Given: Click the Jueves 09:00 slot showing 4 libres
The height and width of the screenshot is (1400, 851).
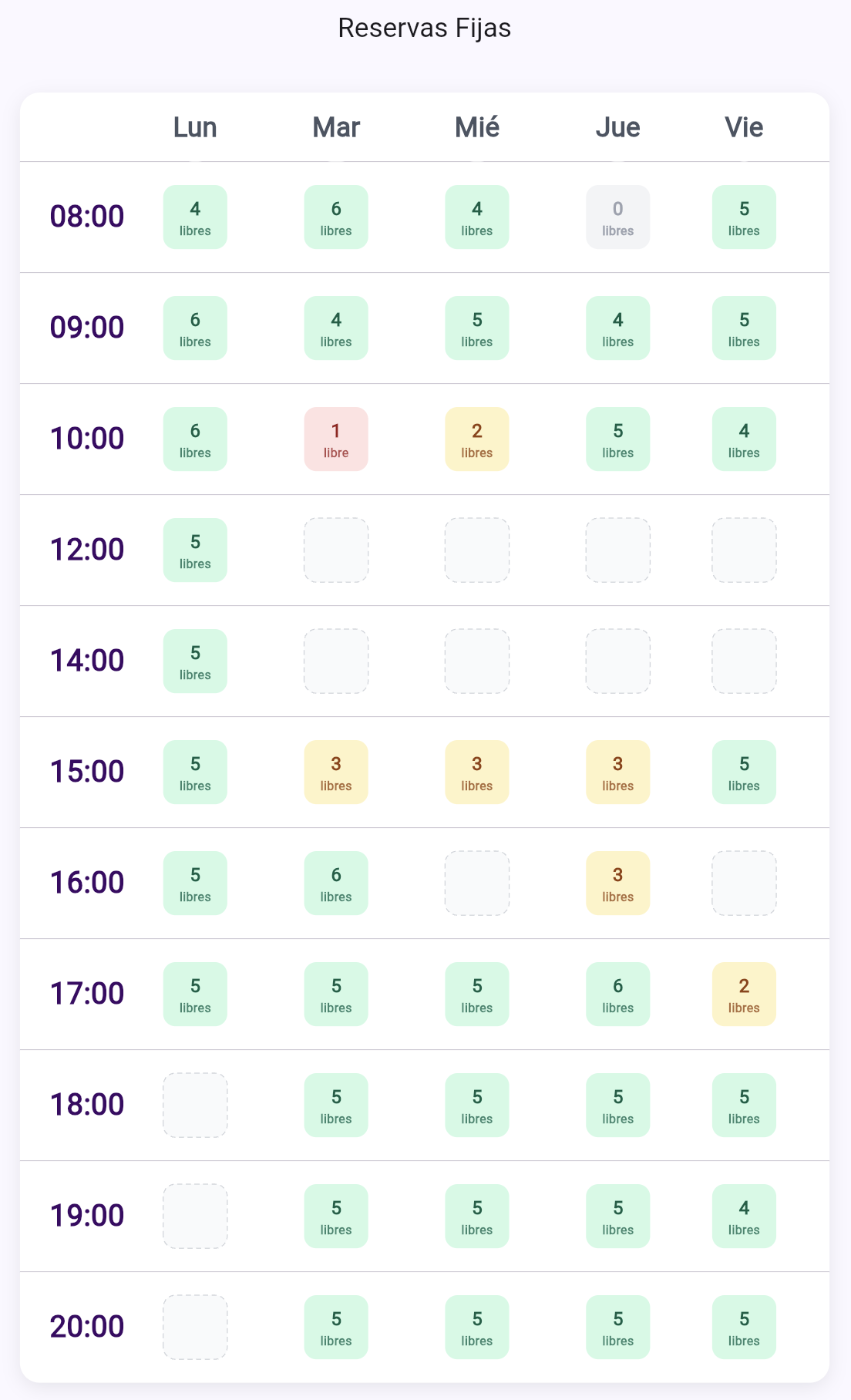Looking at the screenshot, I should [617, 328].
